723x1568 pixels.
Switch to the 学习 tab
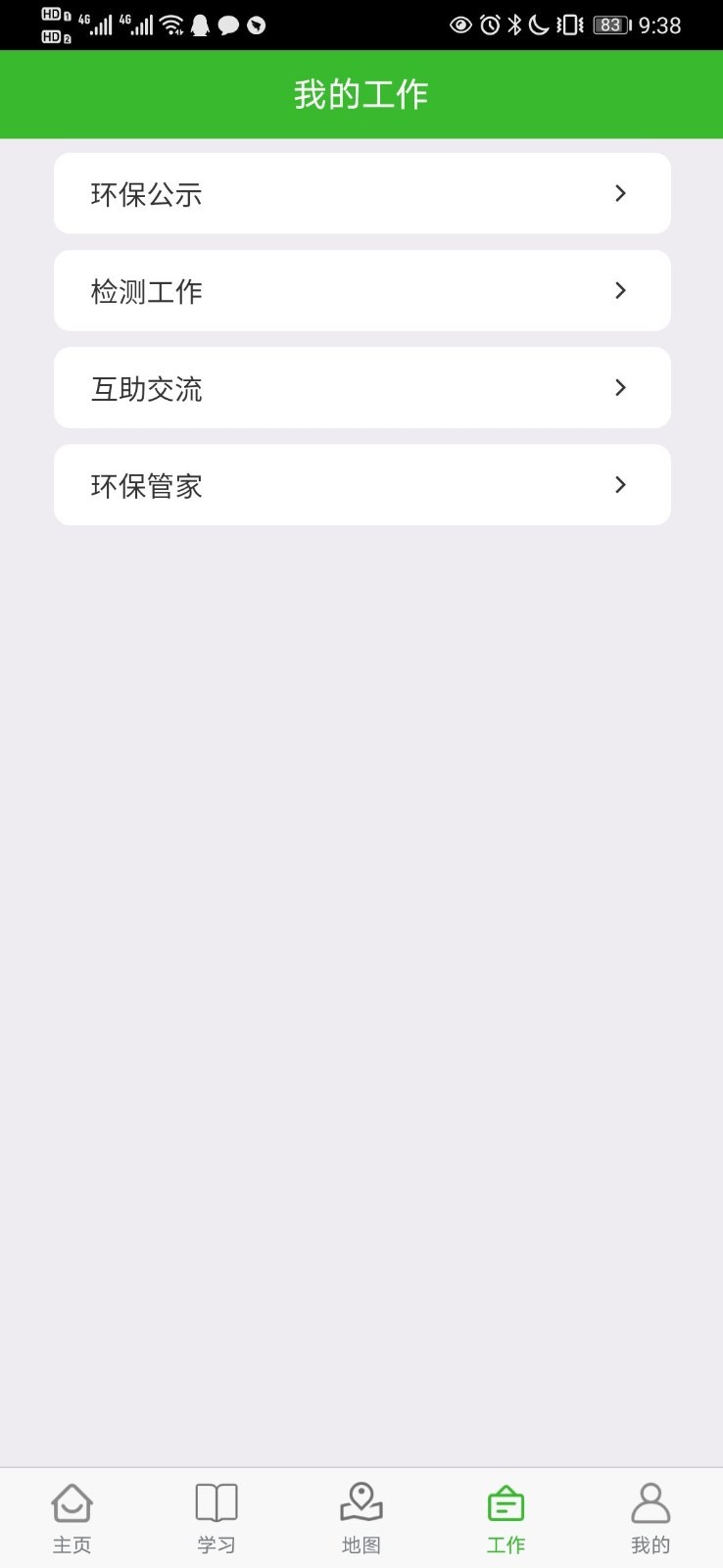(x=217, y=1518)
